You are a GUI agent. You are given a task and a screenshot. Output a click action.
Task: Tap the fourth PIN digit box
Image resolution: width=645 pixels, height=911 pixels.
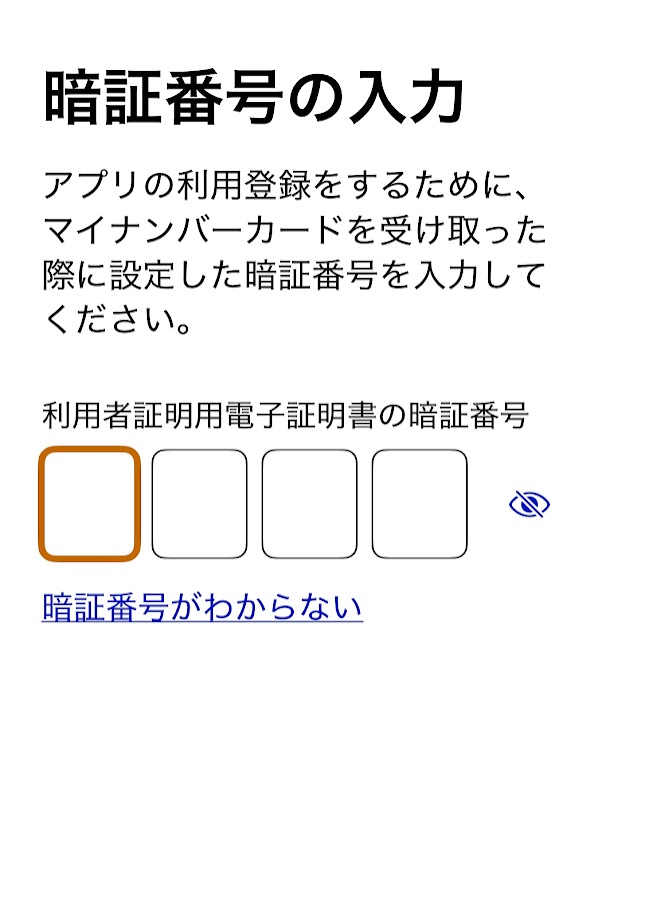pyautogui.click(x=419, y=504)
